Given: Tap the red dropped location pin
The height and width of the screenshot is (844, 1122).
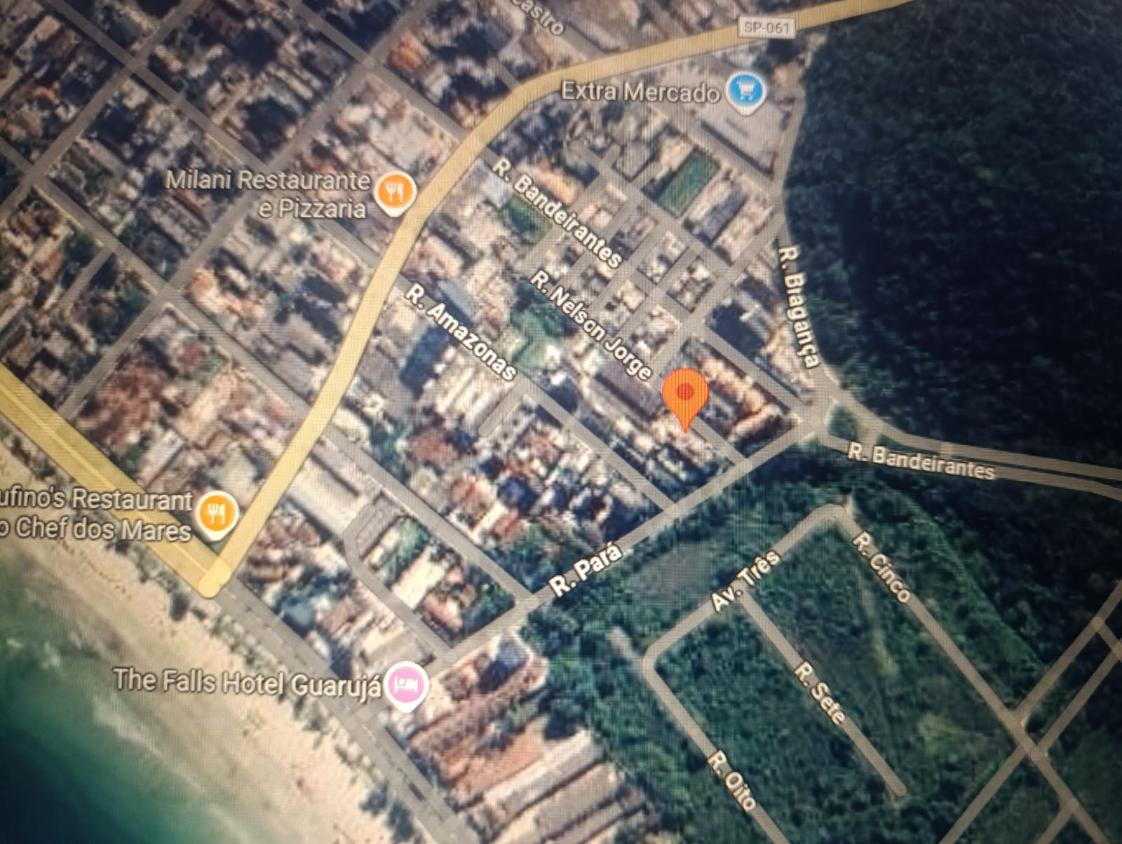Looking at the screenshot, I should [x=685, y=393].
